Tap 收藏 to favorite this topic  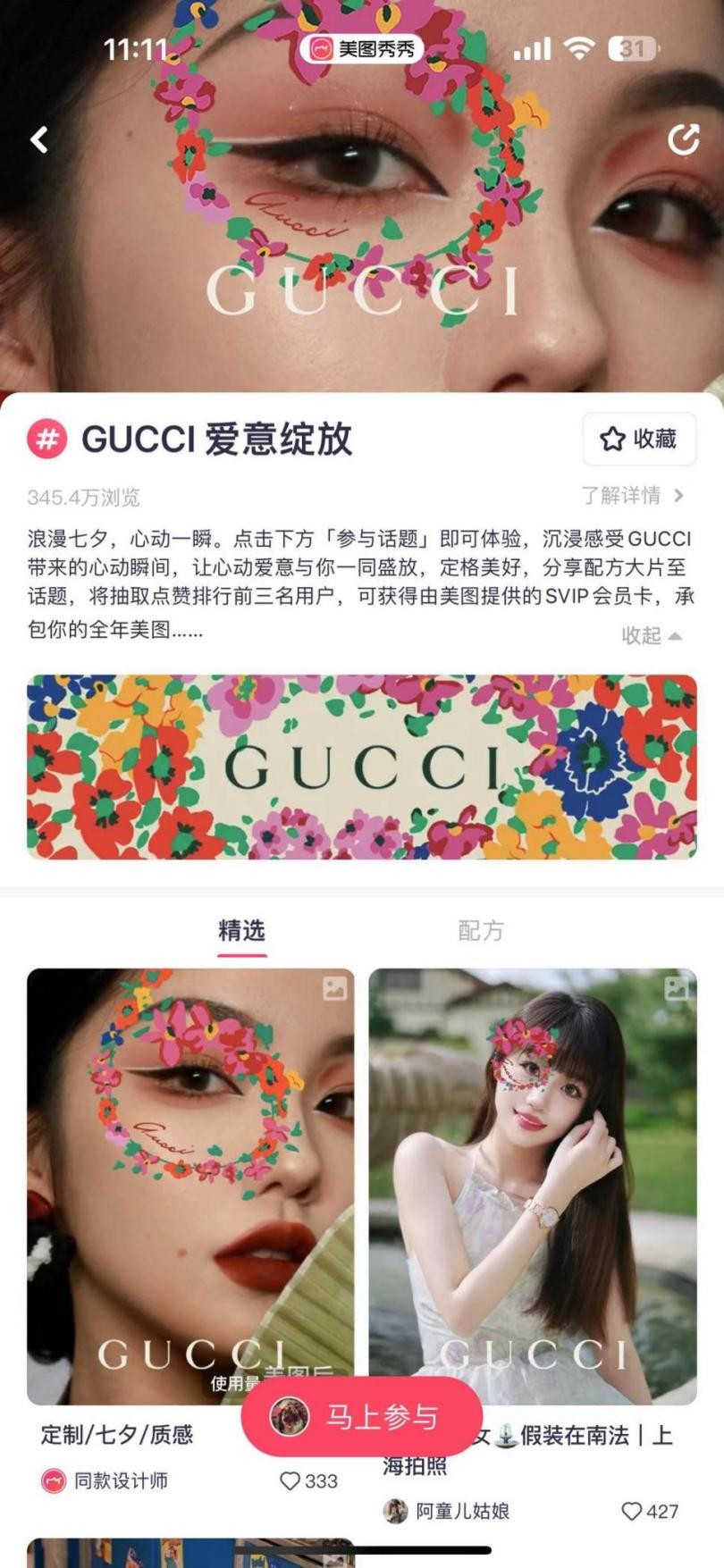tap(639, 439)
